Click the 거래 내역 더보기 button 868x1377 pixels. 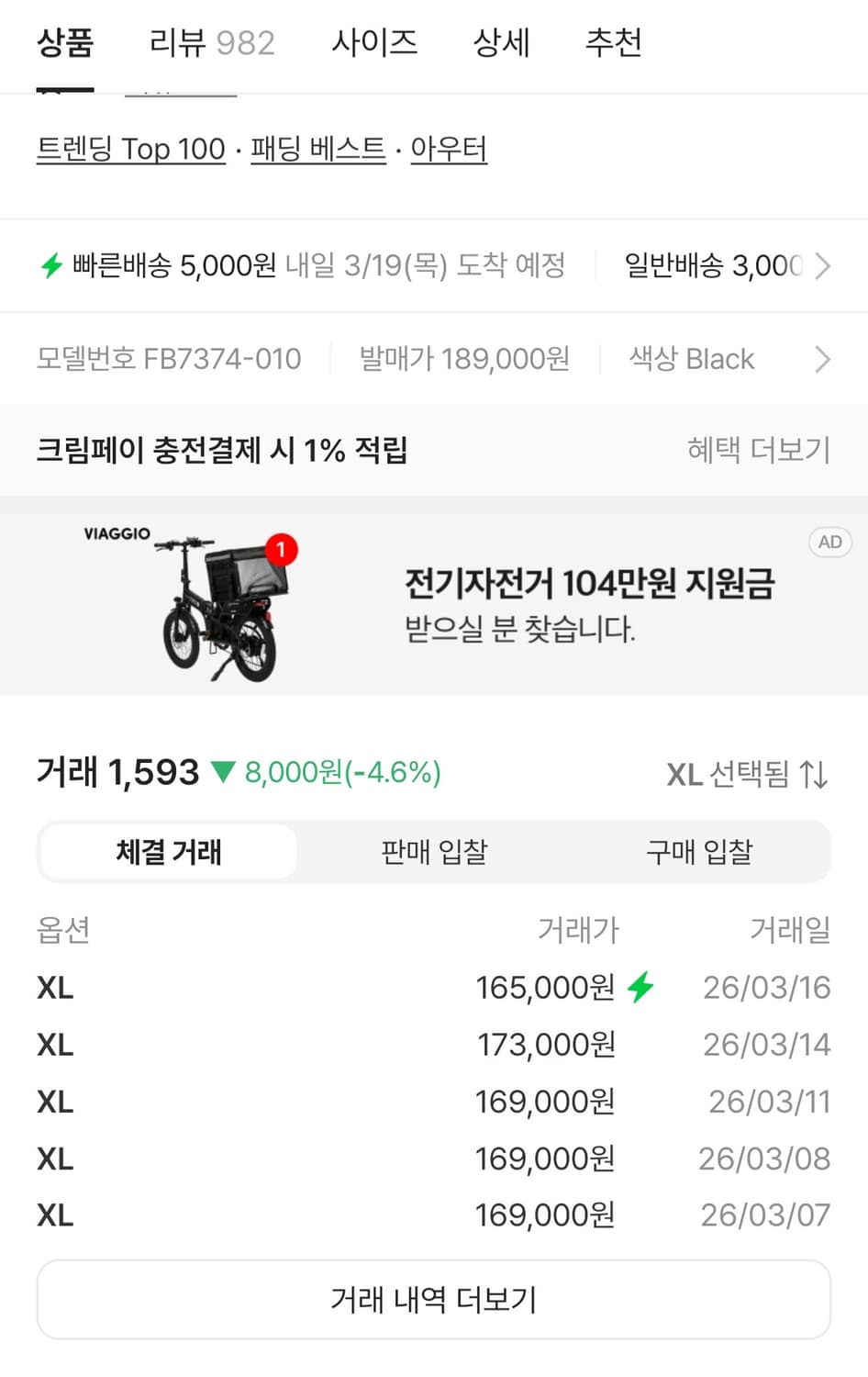[433, 1298]
